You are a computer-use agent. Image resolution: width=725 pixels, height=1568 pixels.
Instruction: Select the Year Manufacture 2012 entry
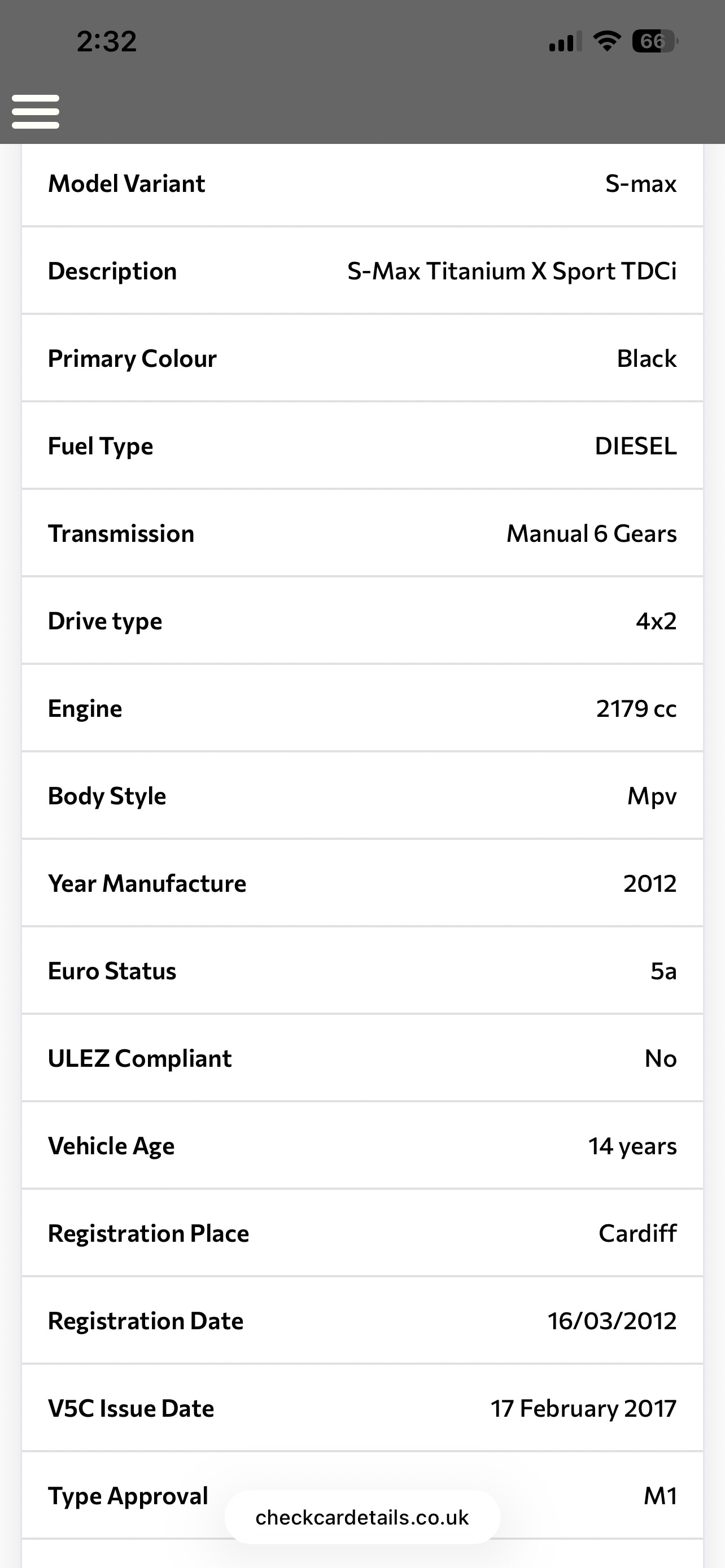362,884
